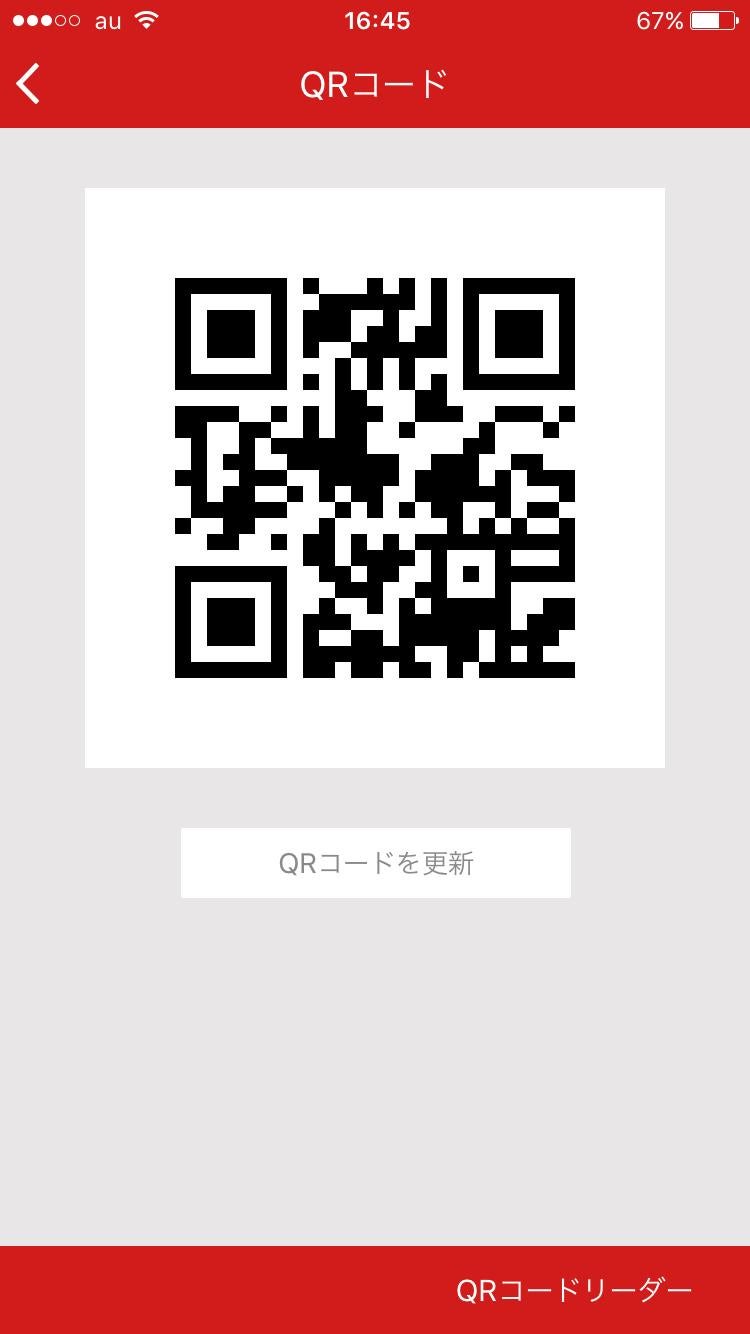The width and height of the screenshot is (750, 1334).
Task: Tap the clock showing 16:45
Action: (375, 20)
